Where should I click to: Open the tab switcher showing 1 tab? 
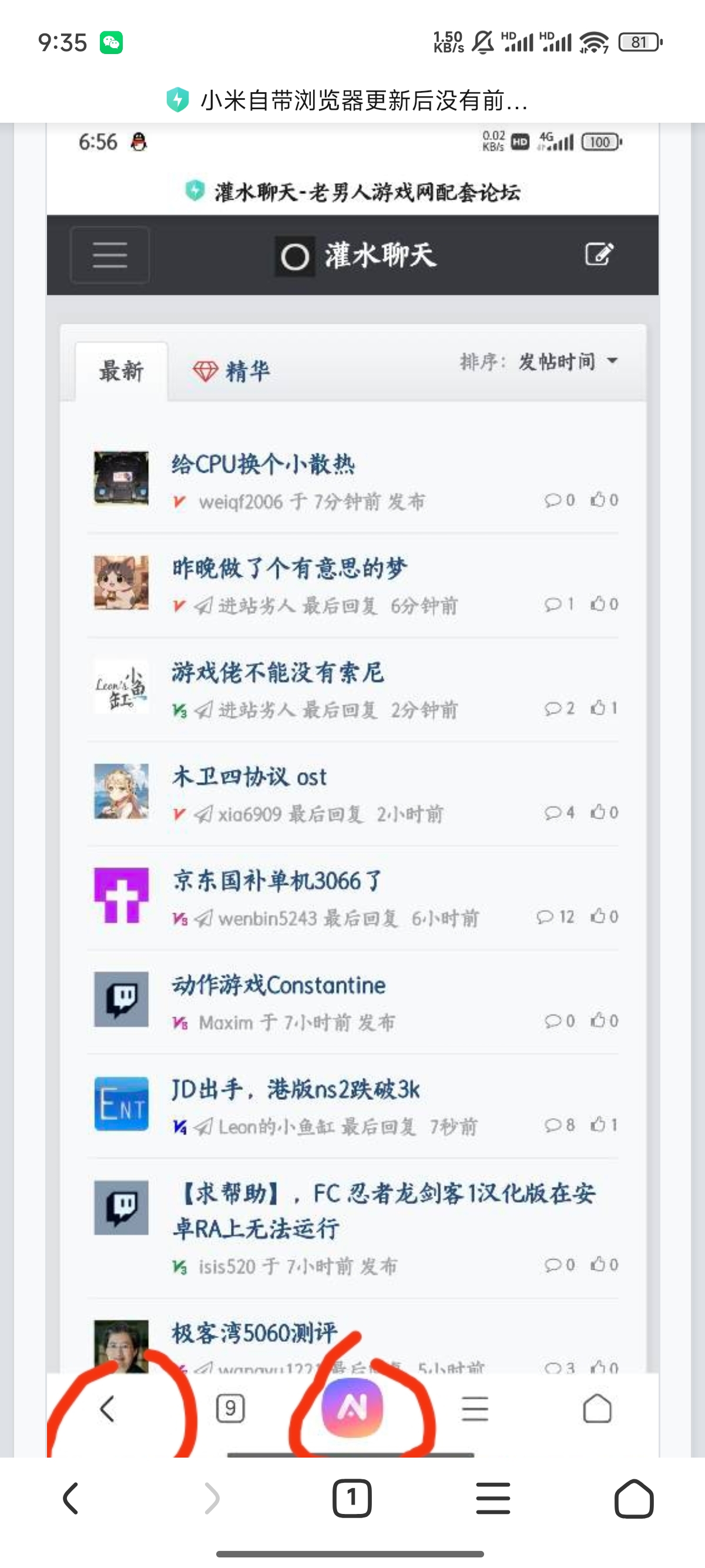coord(352,1498)
